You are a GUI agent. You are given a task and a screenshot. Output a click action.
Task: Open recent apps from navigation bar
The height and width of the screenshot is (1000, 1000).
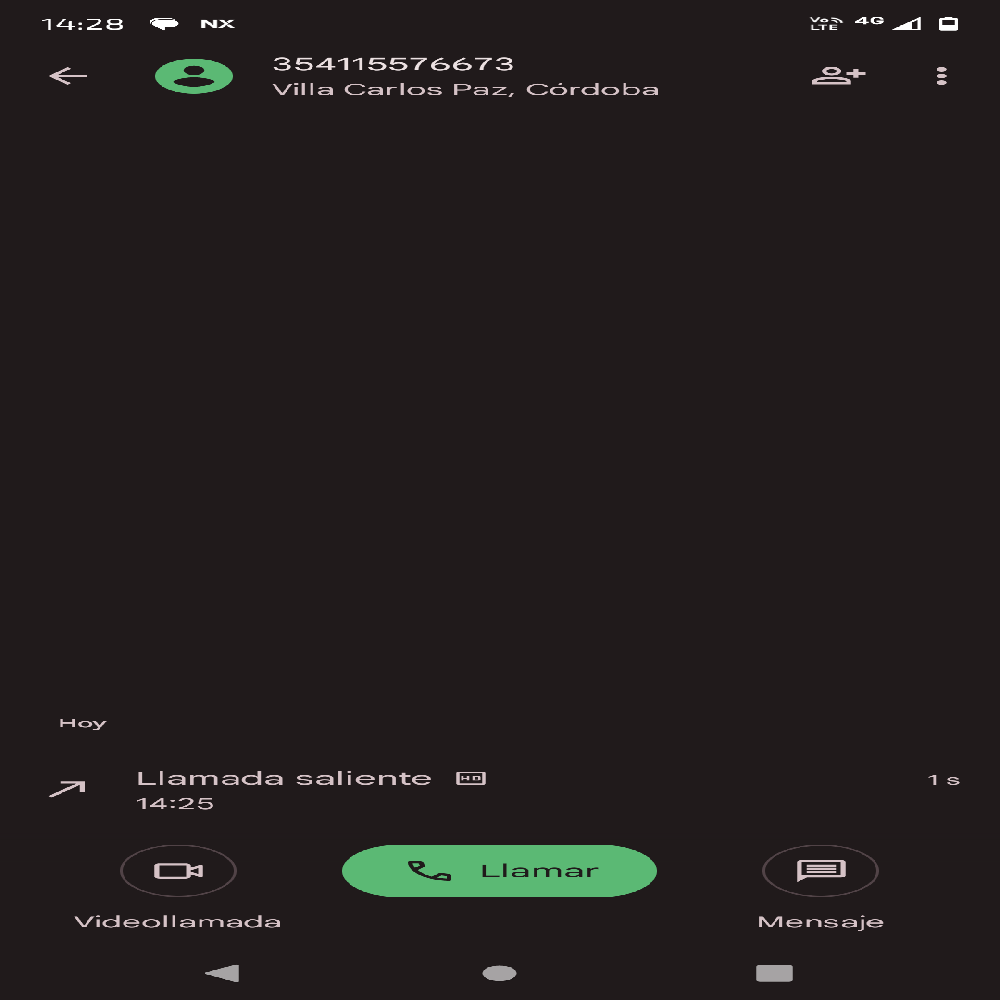point(774,973)
